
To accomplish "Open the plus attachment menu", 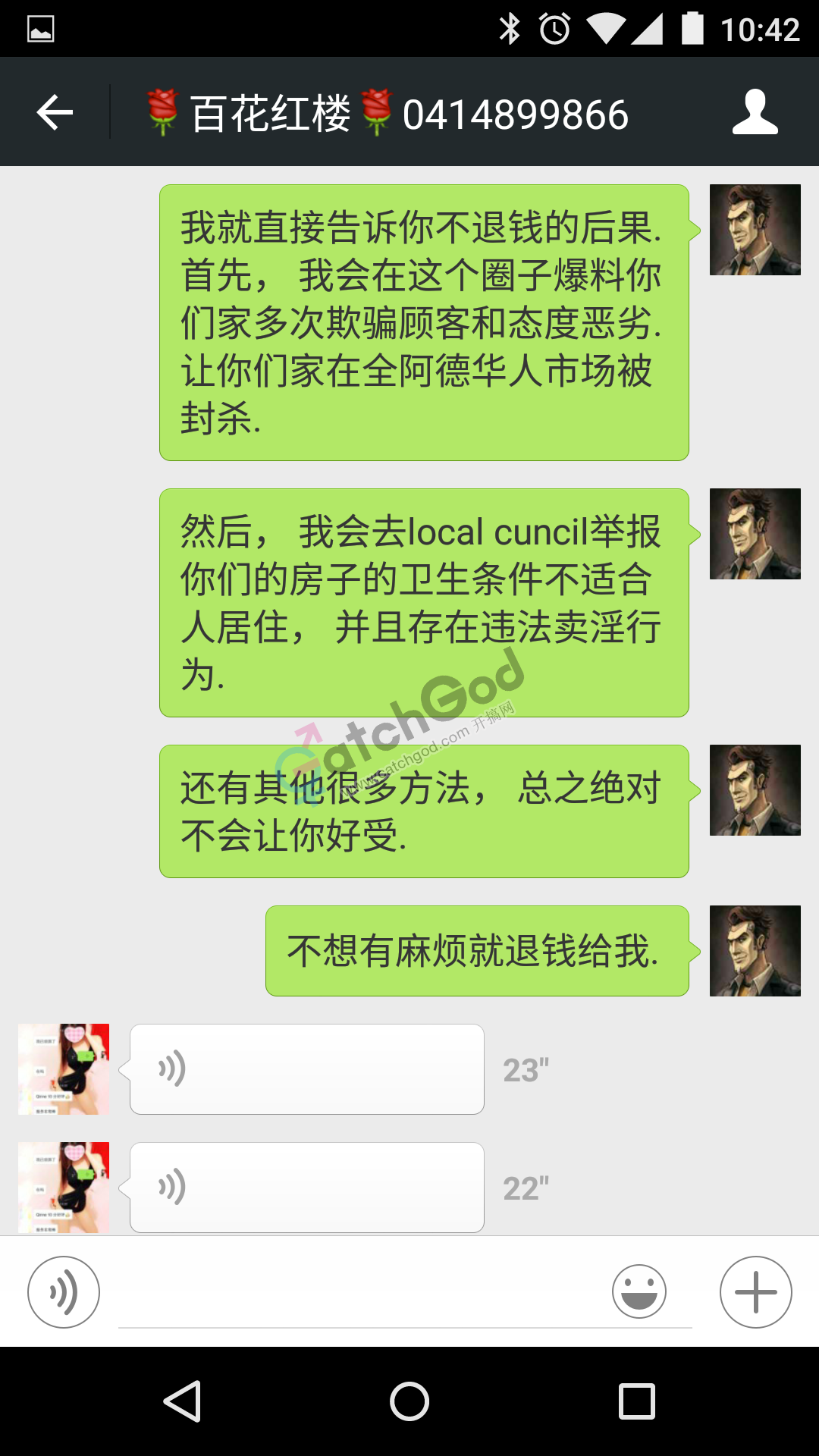I will [x=755, y=1292].
